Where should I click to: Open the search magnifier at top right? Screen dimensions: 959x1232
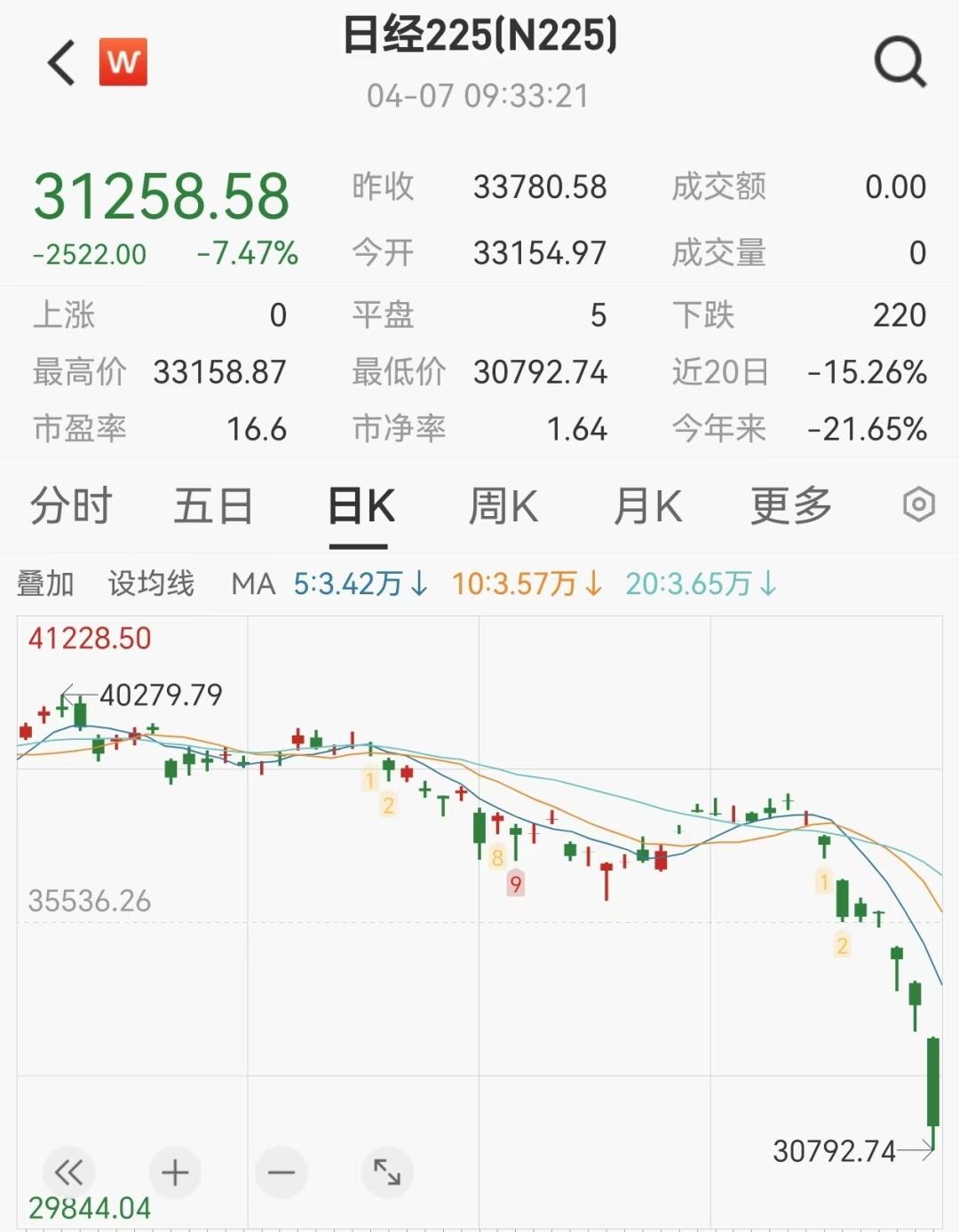899,62
